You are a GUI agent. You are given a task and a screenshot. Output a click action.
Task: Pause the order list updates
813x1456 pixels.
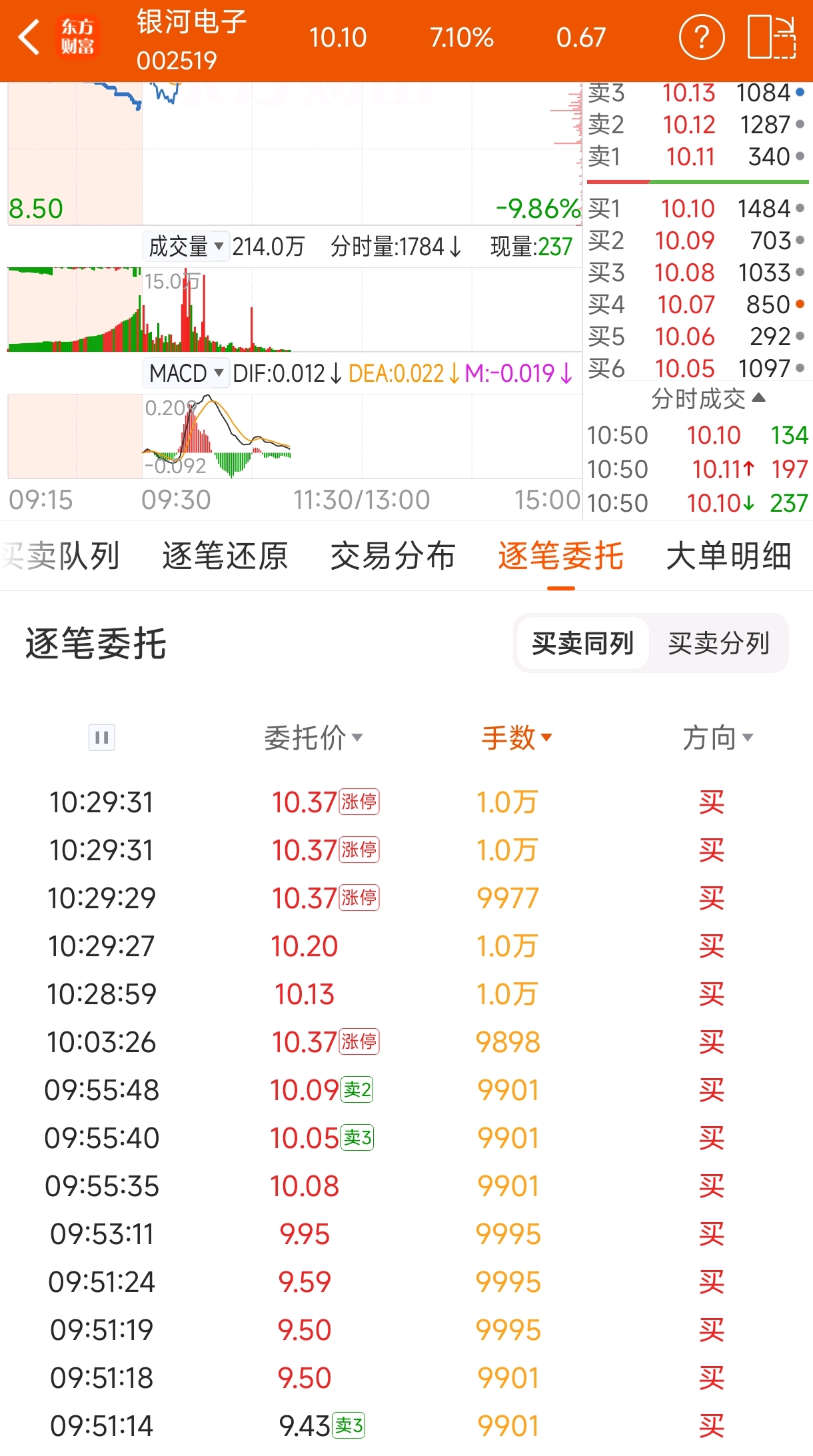tap(102, 737)
